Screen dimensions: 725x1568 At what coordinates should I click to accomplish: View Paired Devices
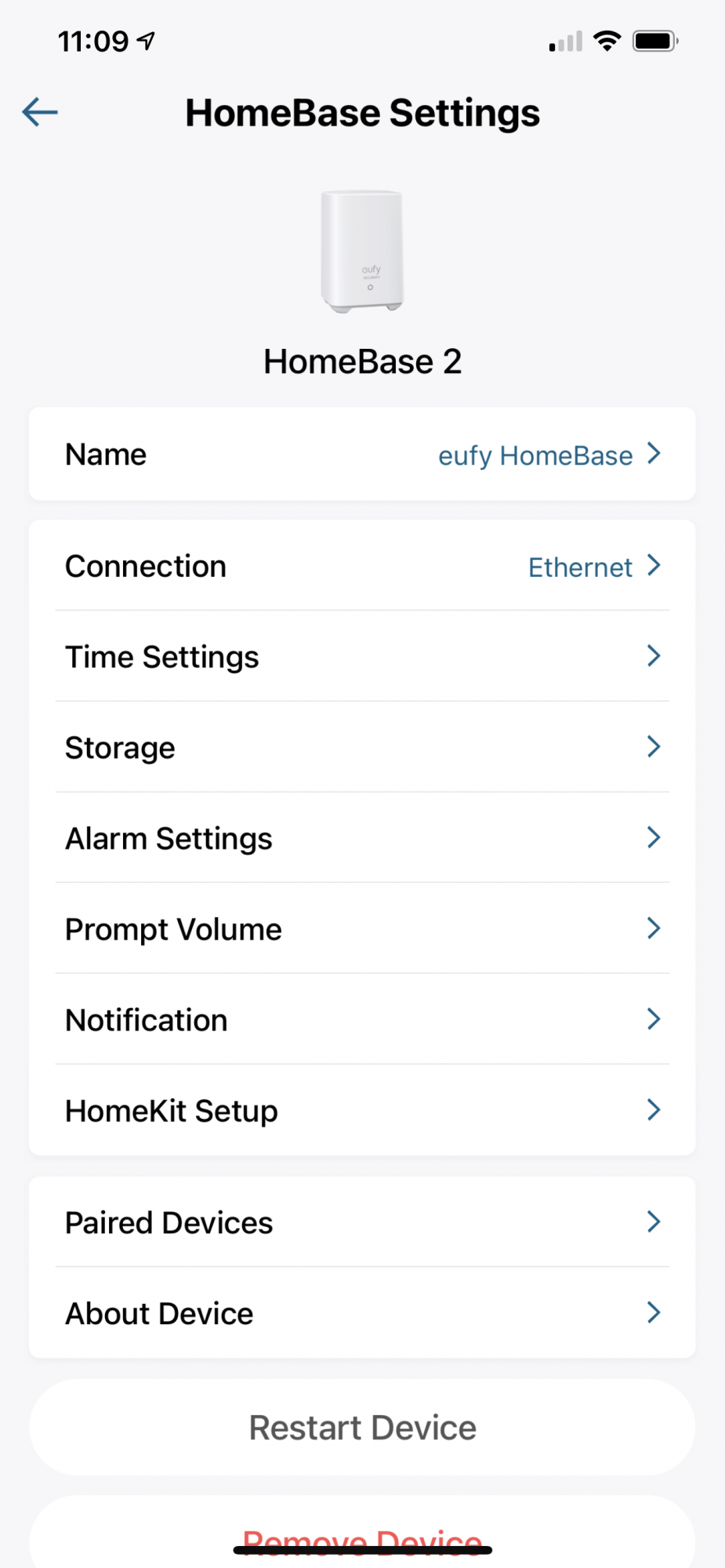click(x=362, y=1221)
